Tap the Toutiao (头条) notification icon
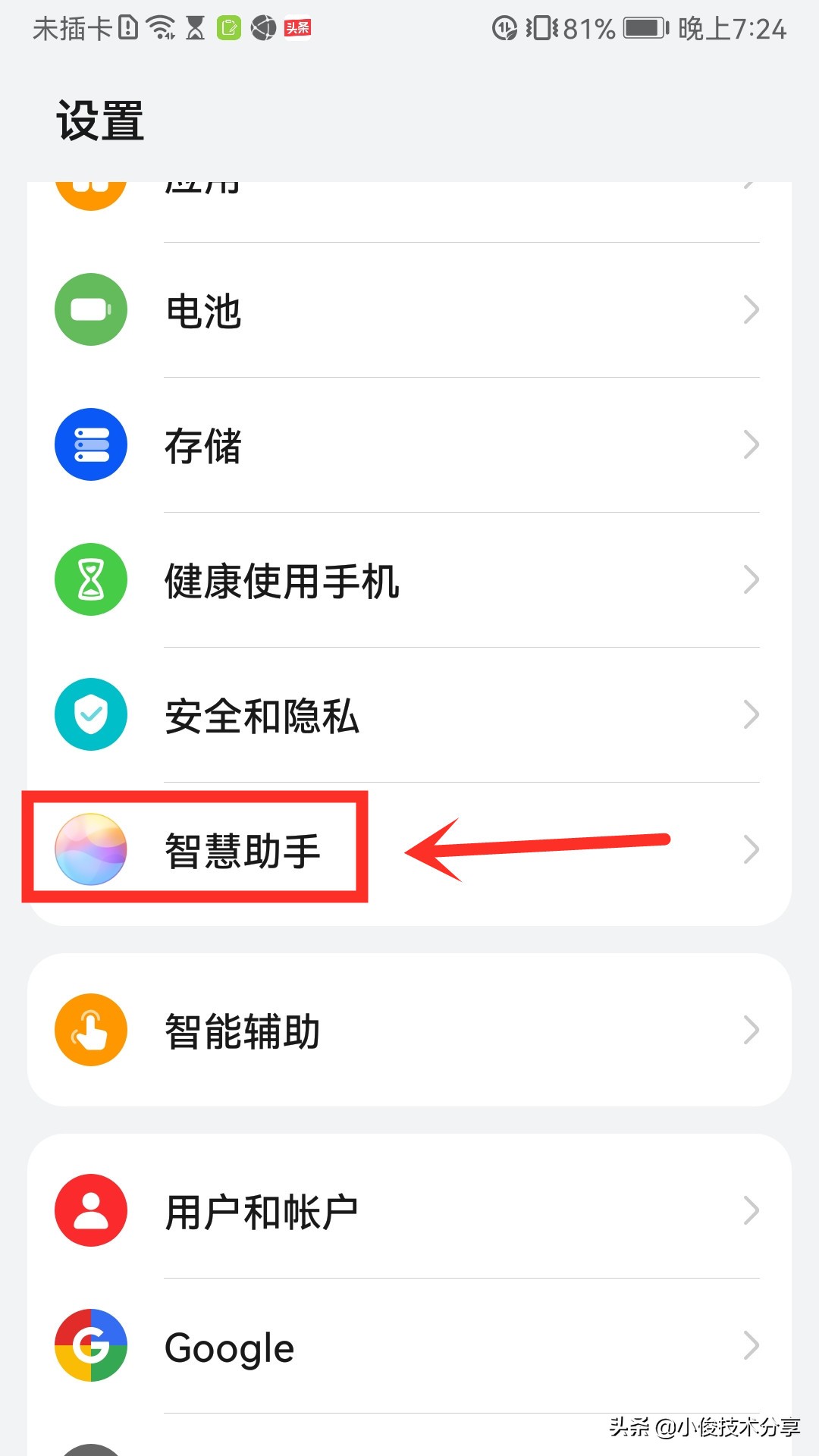 [297, 27]
